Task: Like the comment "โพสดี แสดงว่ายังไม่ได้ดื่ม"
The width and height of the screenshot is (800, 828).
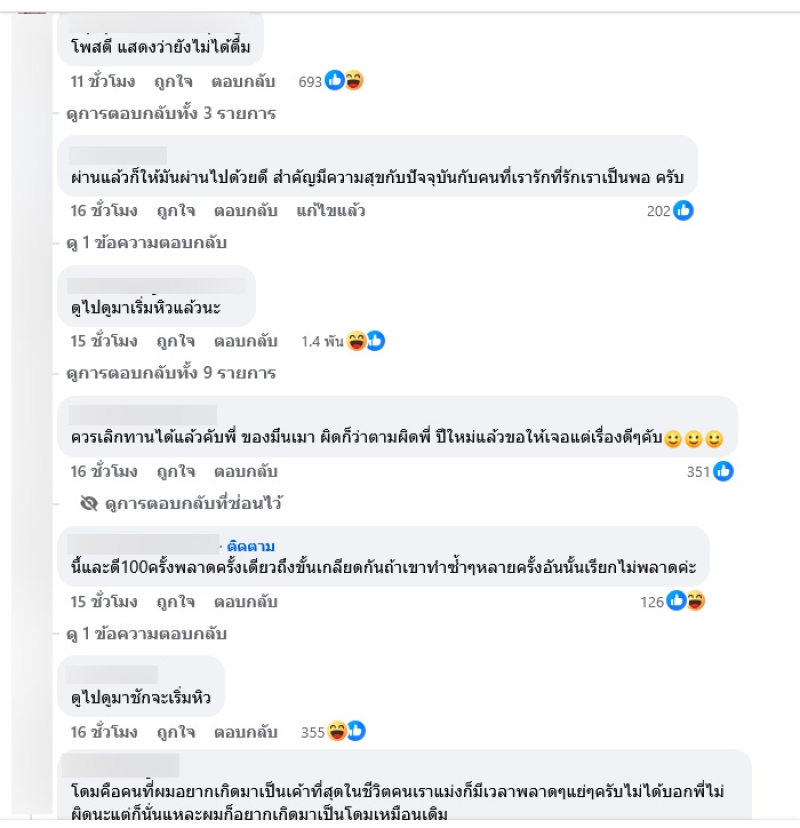Action: point(174,81)
